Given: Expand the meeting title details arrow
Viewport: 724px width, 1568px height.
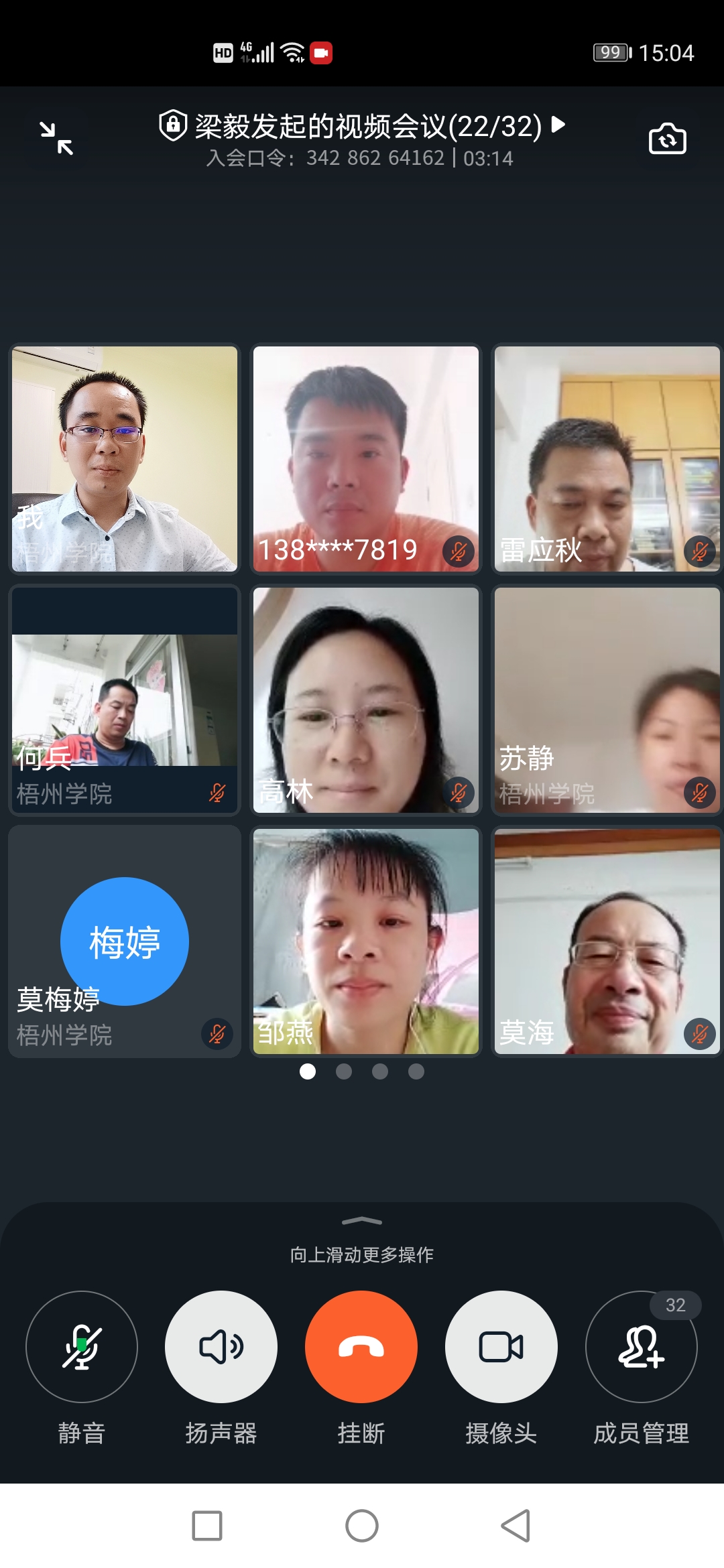Looking at the screenshot, I should click(558, 125).
